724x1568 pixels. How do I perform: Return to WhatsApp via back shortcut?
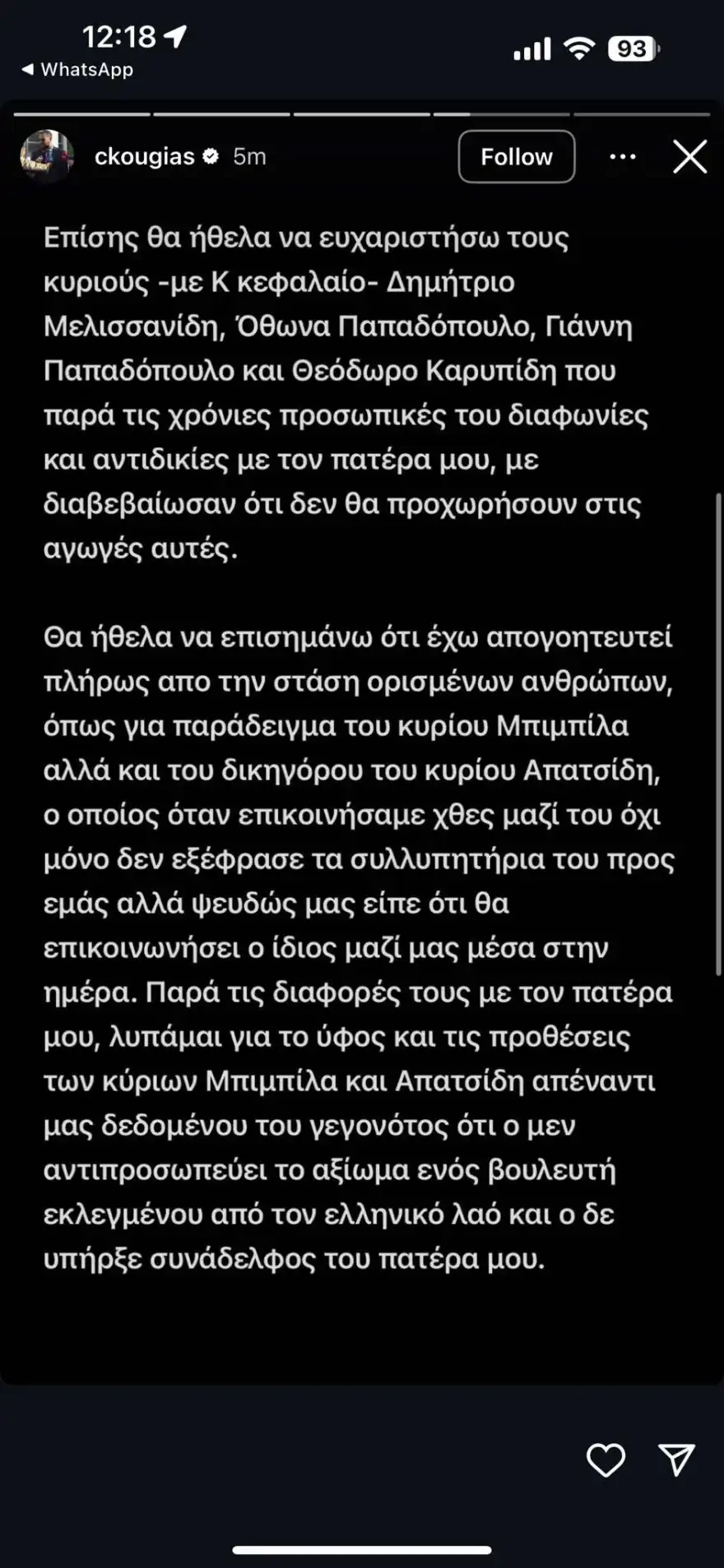pos(77,70)
